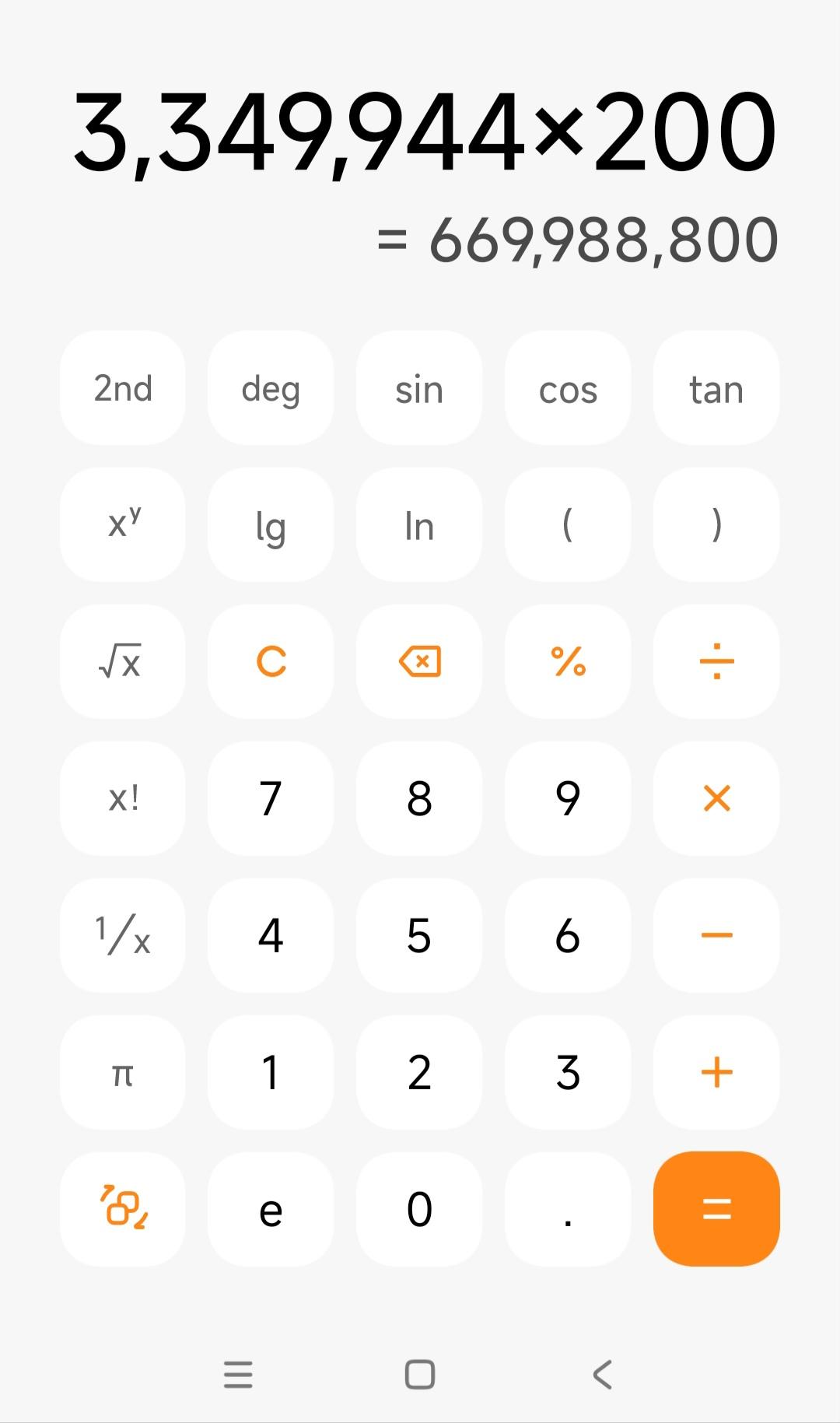
Task: Open the Android recent apps menu
Action: pos(238,1371)
